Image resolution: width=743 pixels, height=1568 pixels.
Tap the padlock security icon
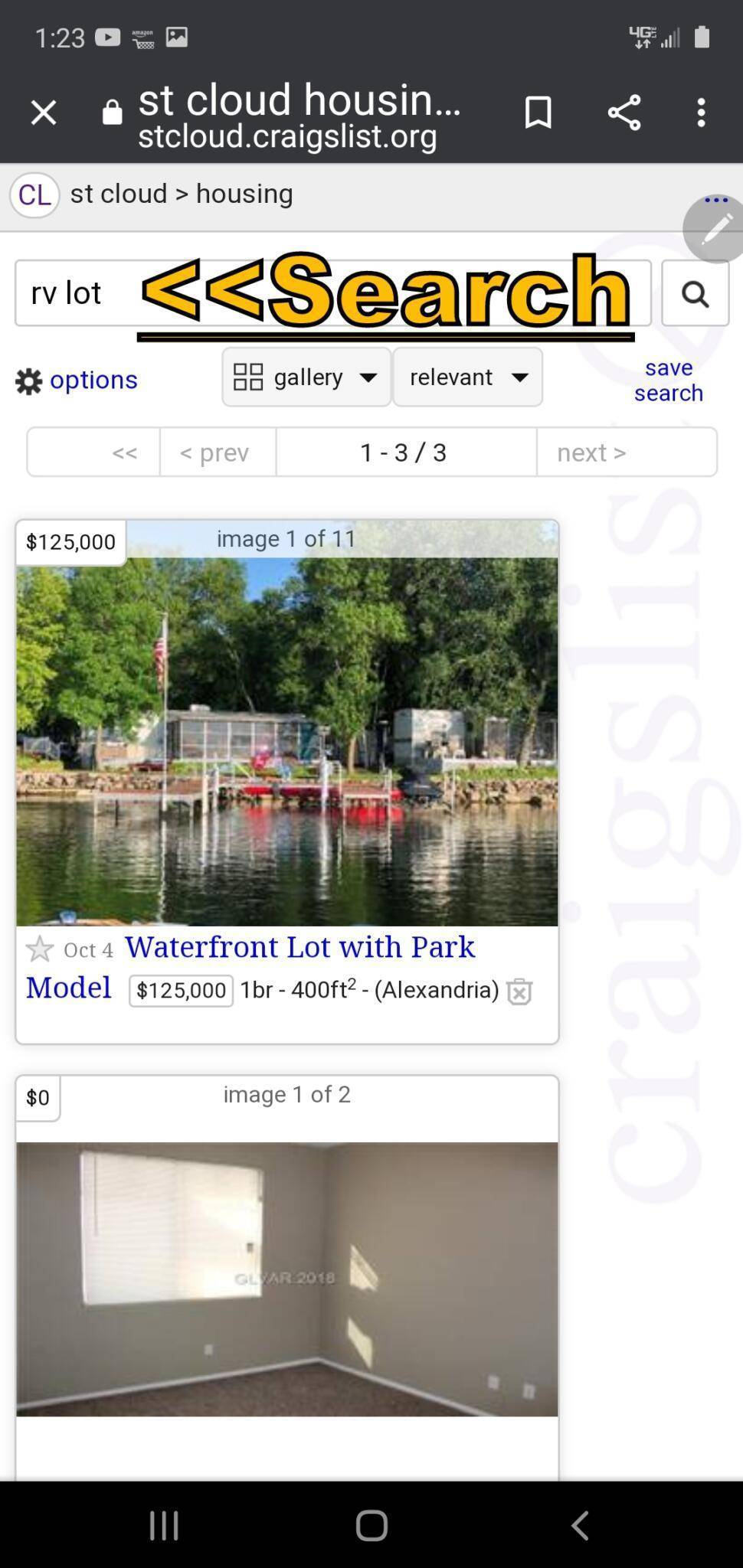112,110
